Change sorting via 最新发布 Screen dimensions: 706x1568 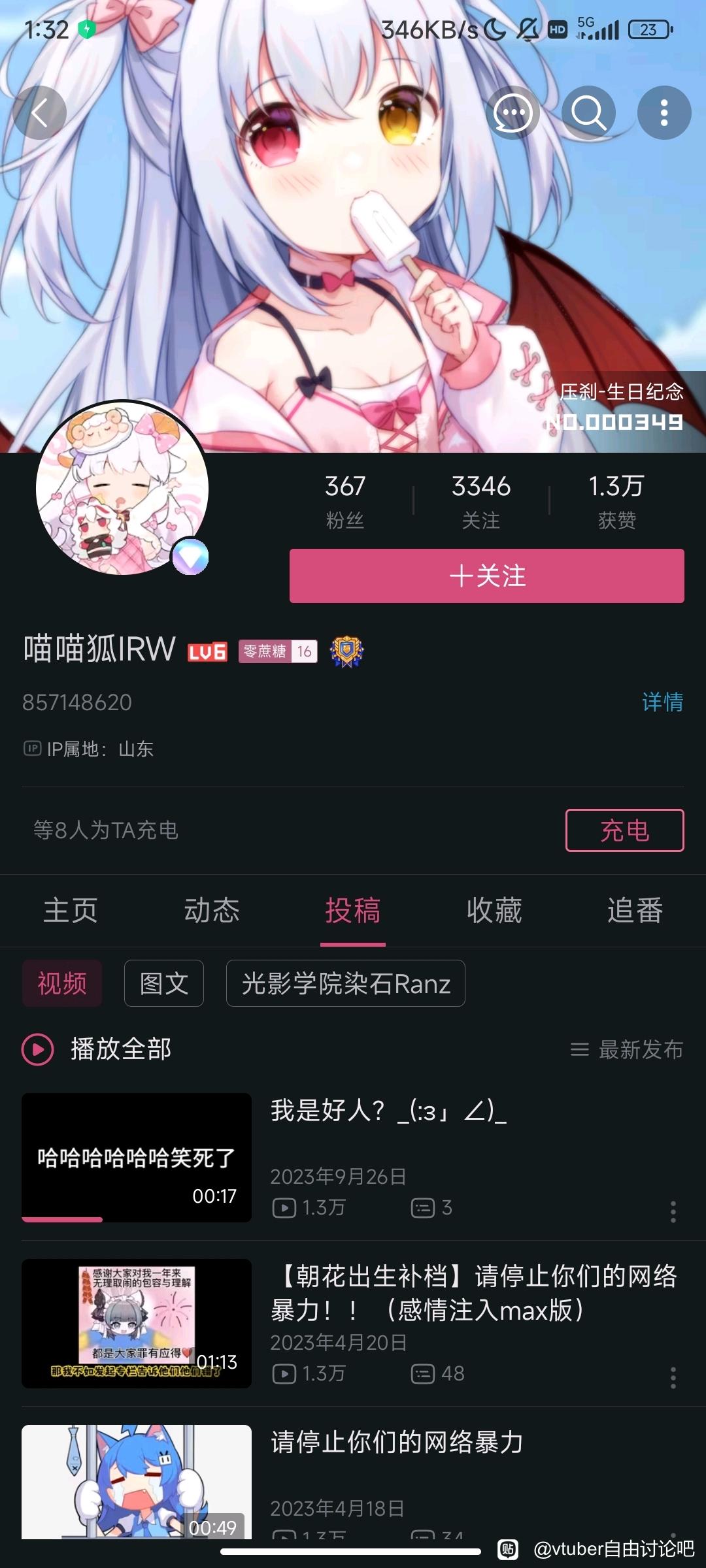click(627, 1049)
